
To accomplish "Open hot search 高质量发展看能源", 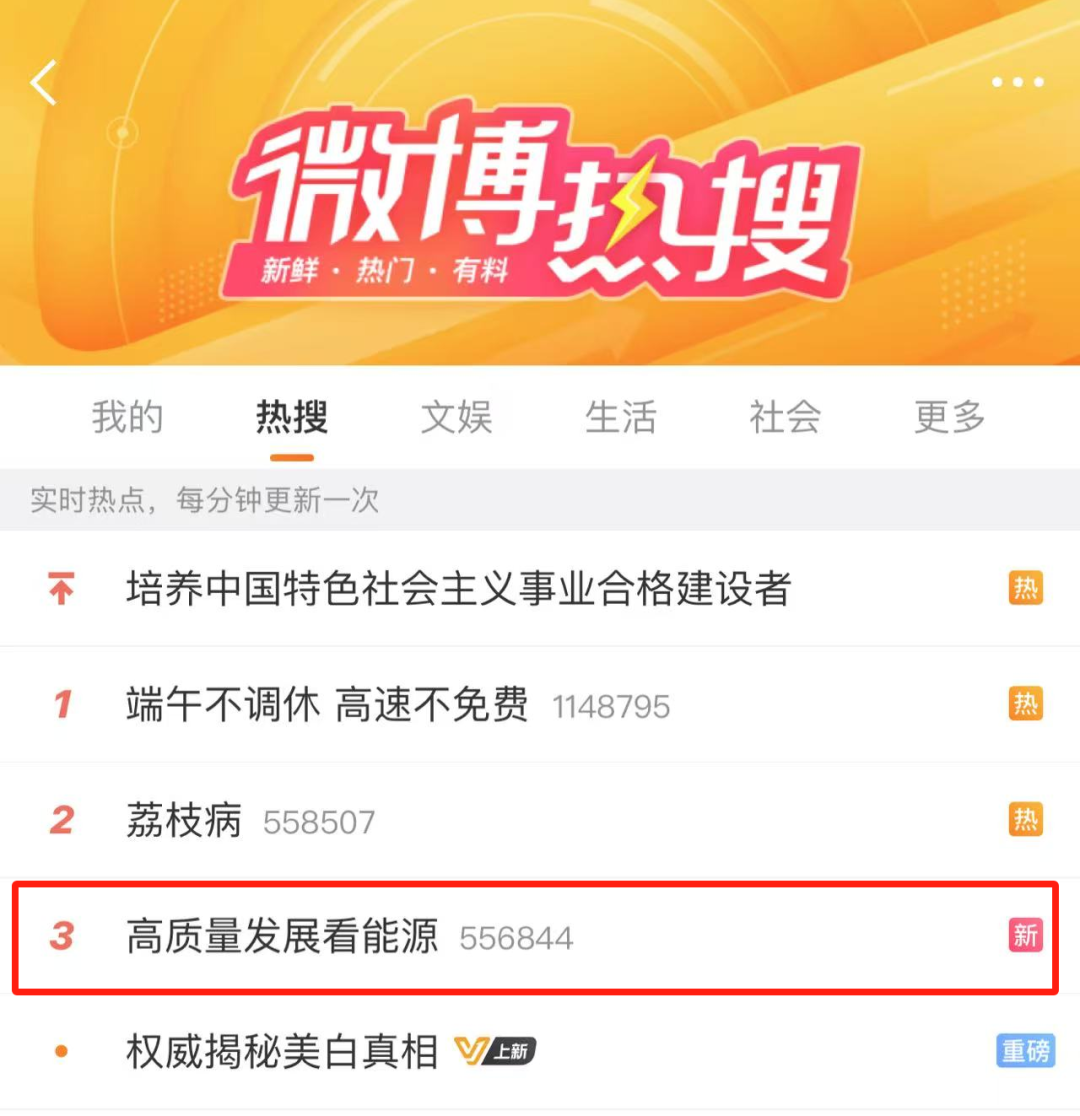I will (282, 937).
